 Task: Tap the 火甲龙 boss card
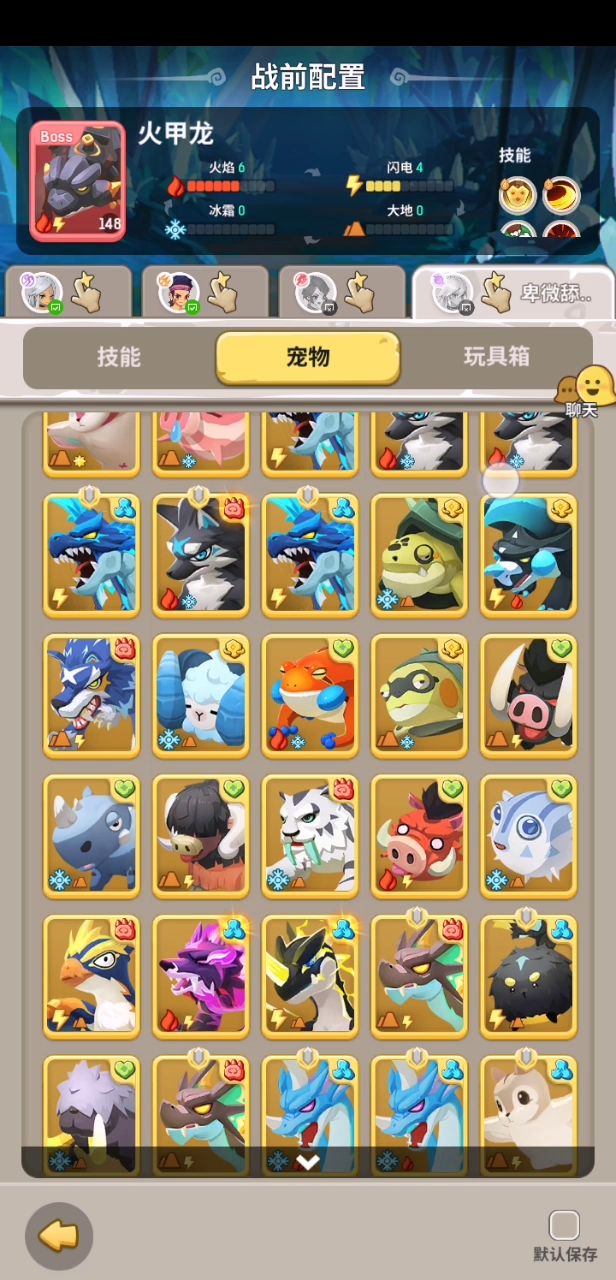tap(78, 182)
